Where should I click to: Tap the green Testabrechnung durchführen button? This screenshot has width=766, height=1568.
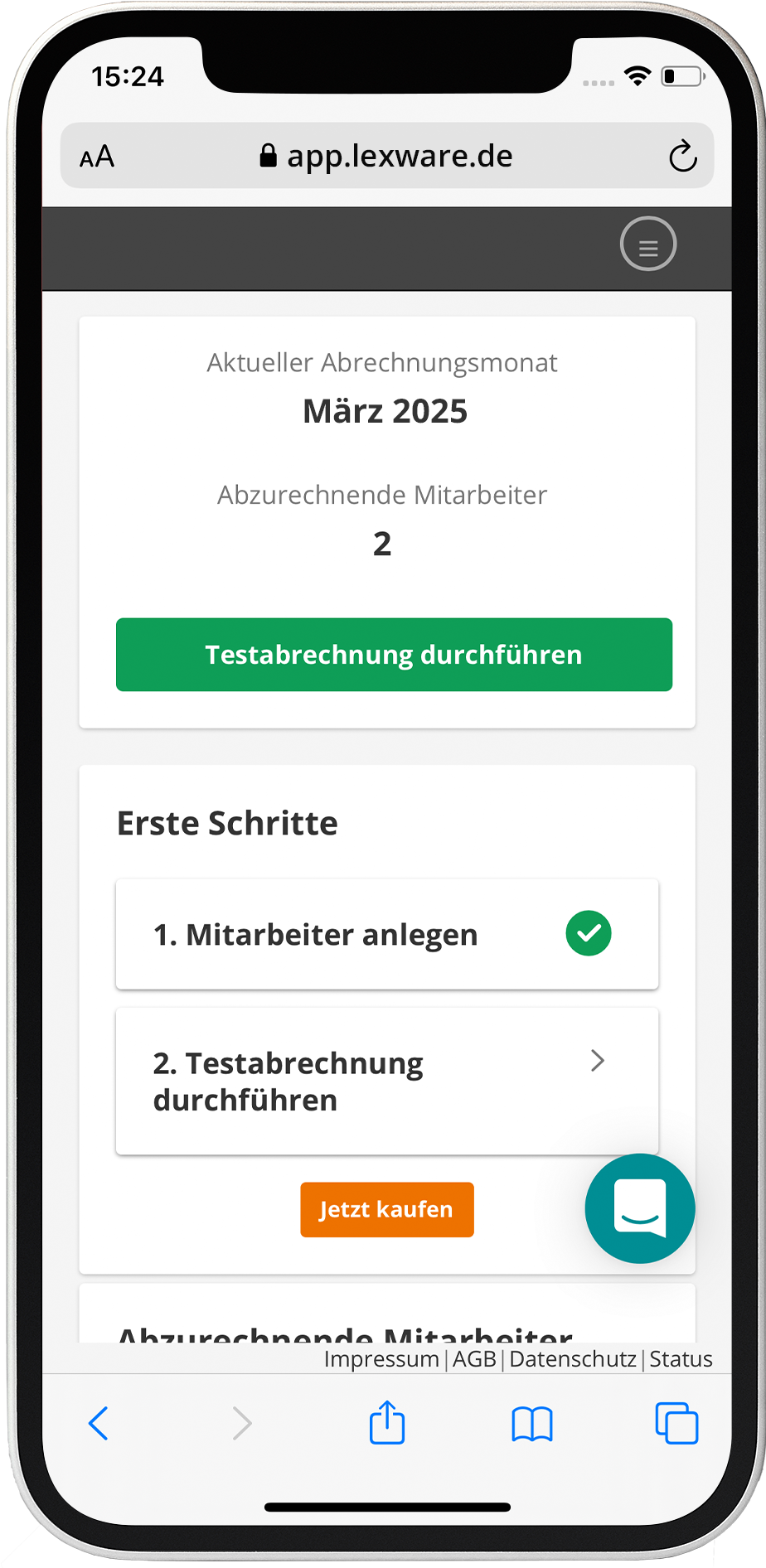394,655
